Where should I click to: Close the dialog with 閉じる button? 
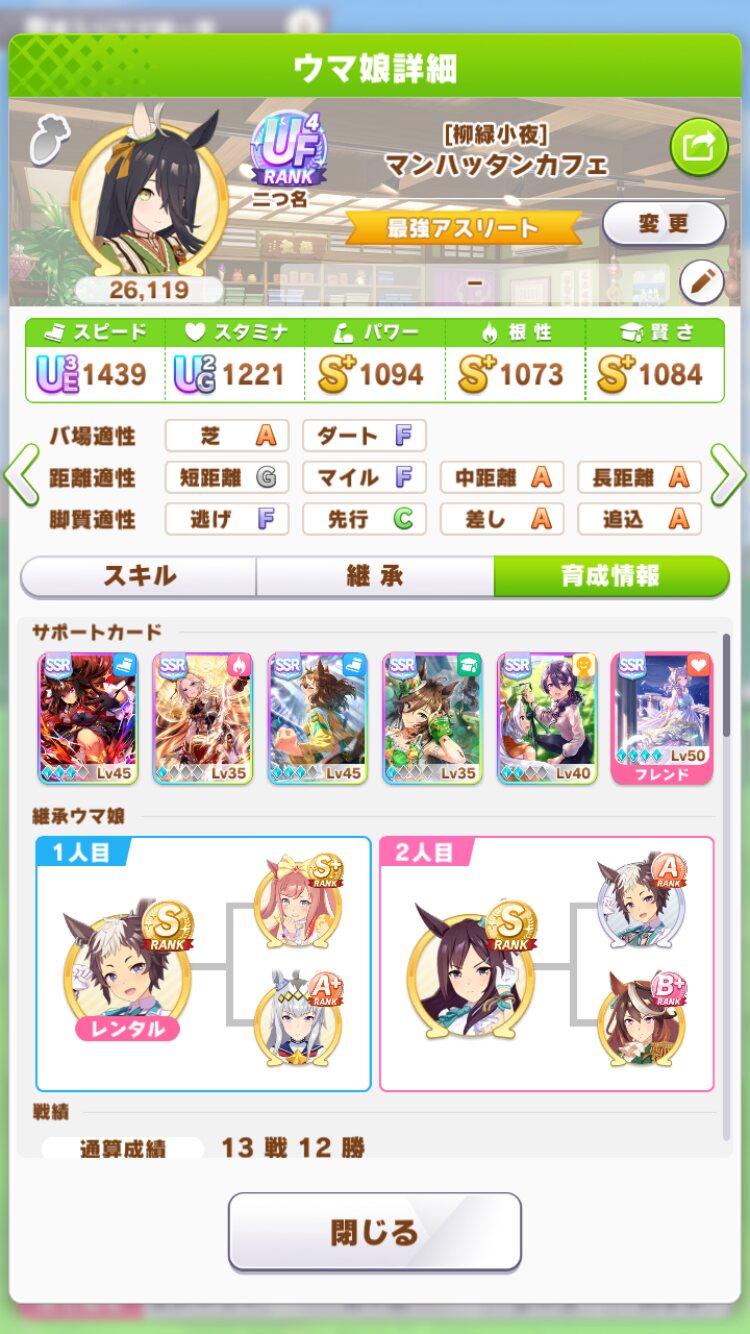coord(375,1231)
